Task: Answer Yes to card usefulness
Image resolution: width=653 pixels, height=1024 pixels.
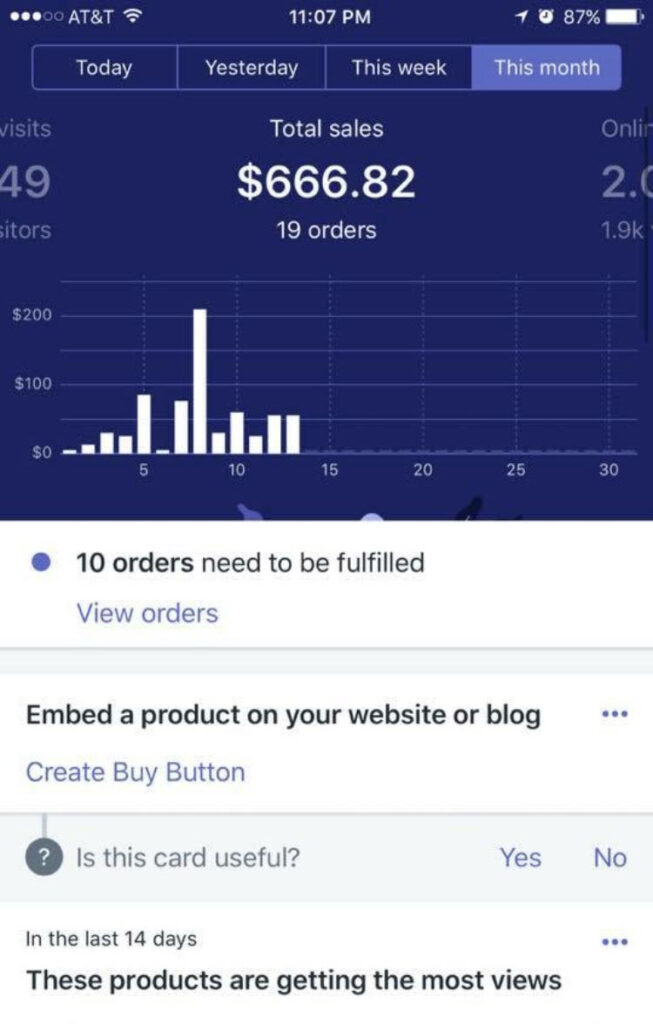Action: [520, 858]
